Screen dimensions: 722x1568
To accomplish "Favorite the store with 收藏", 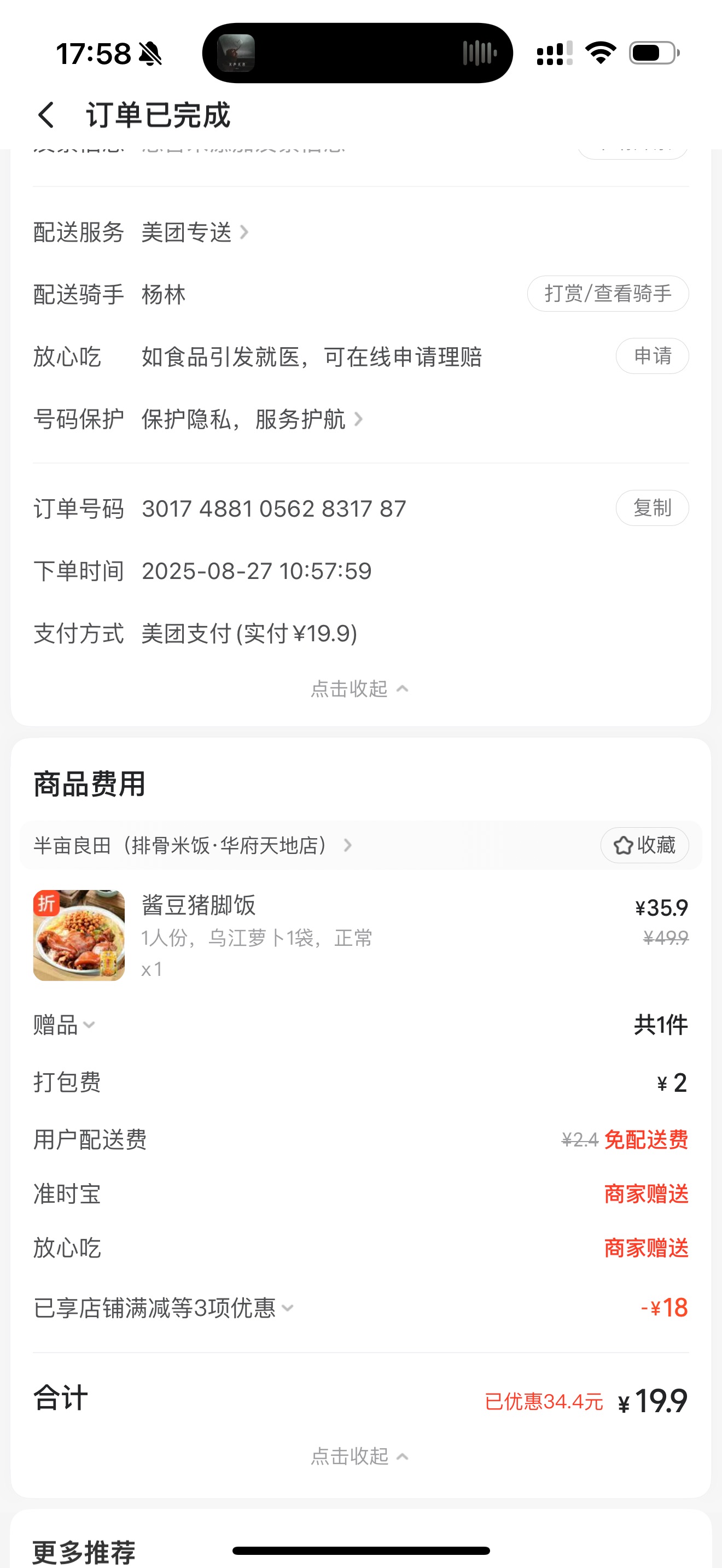I will (x=644, y=845).
